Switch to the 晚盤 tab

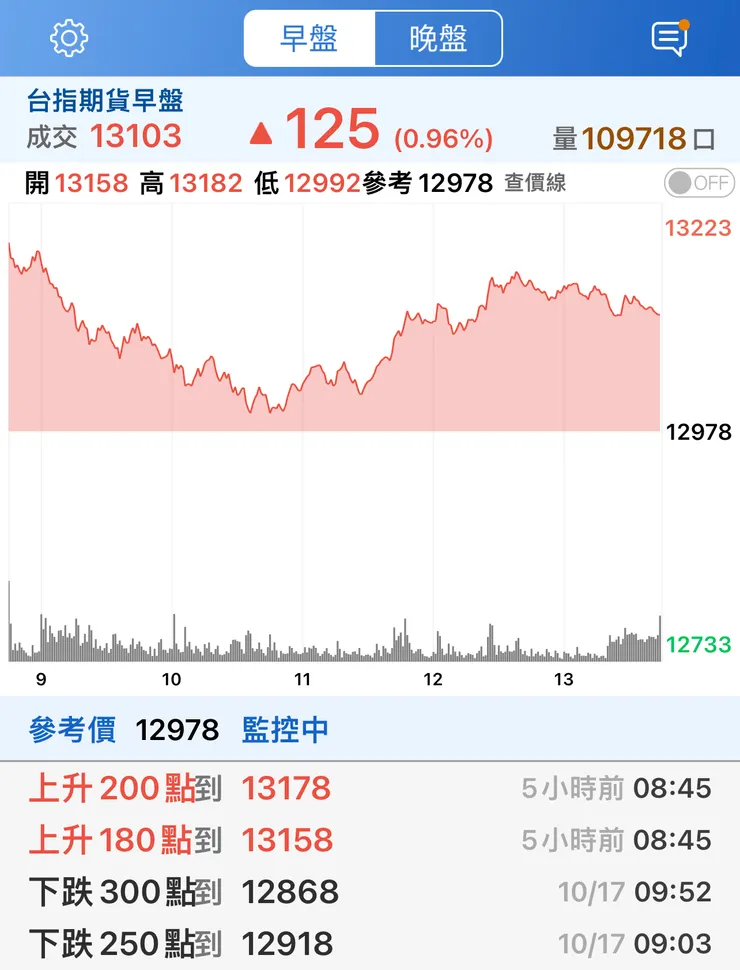tap(438, 38)
